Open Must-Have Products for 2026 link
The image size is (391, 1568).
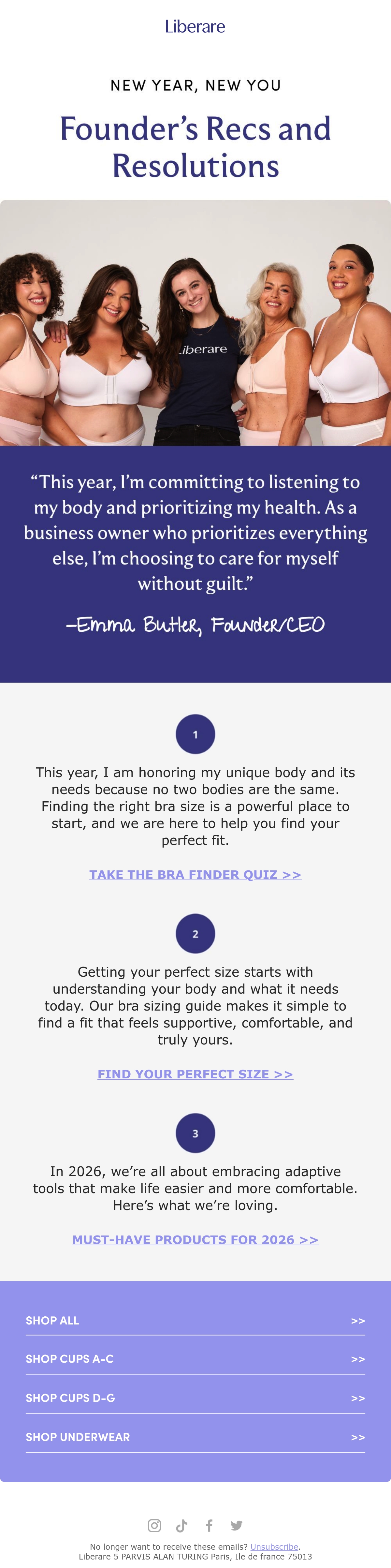(x=195, y=1239)
